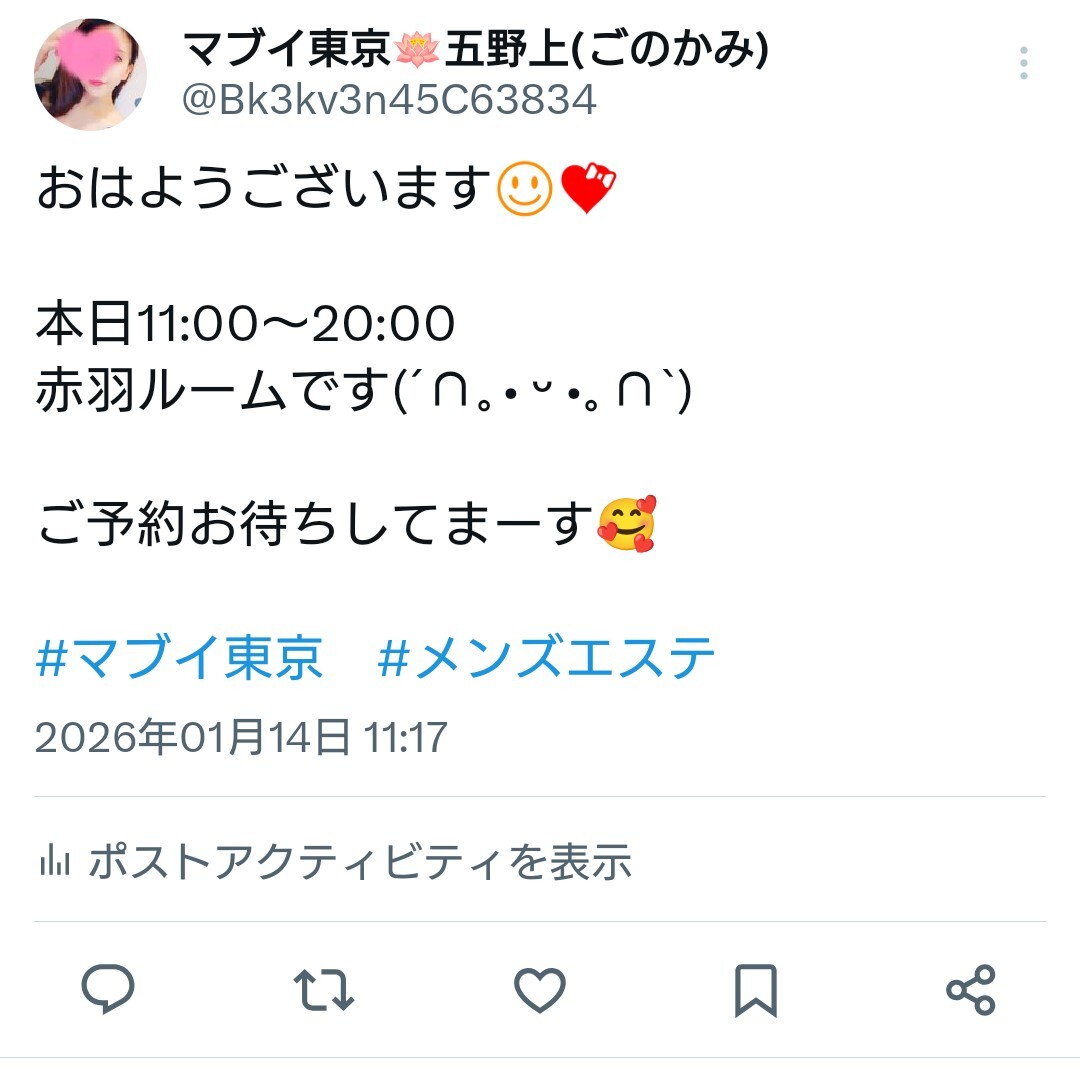This screenshot has width=1080, height=1091.
Task: Open the timestamp 2026年01月14日 11:17
Action: (x=240, y=738)
